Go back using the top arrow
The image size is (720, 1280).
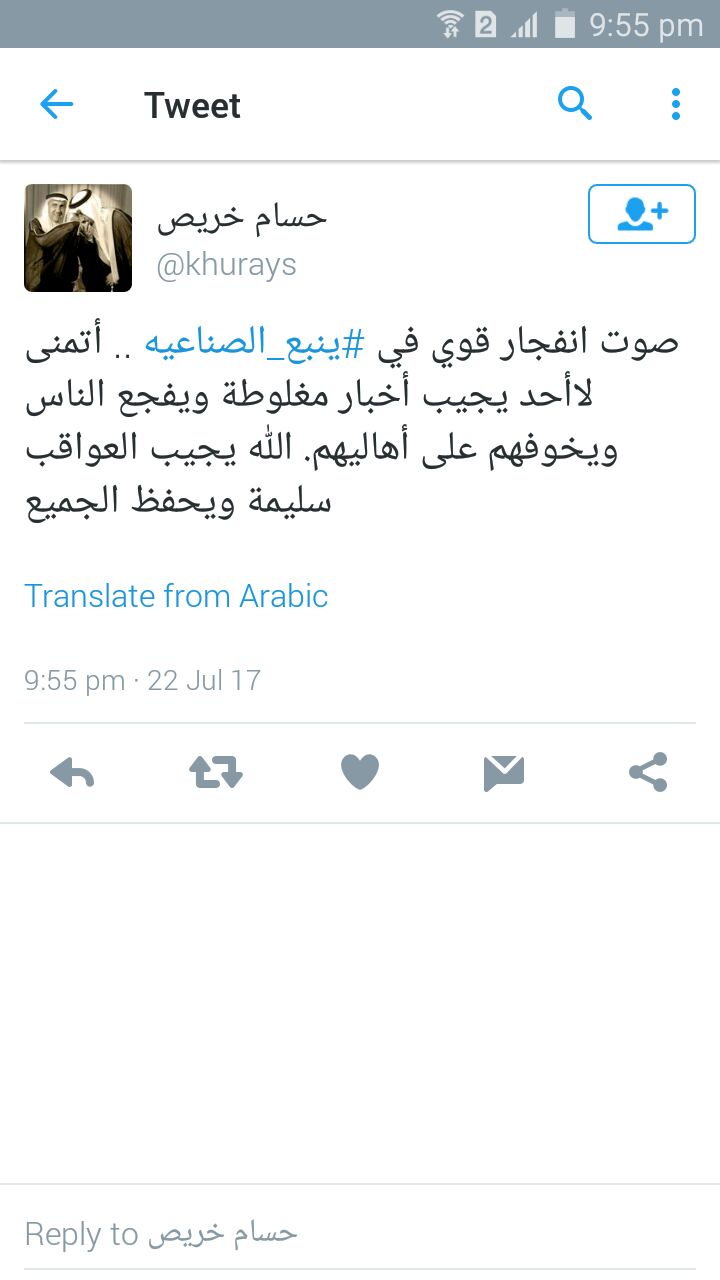(57, 105)
